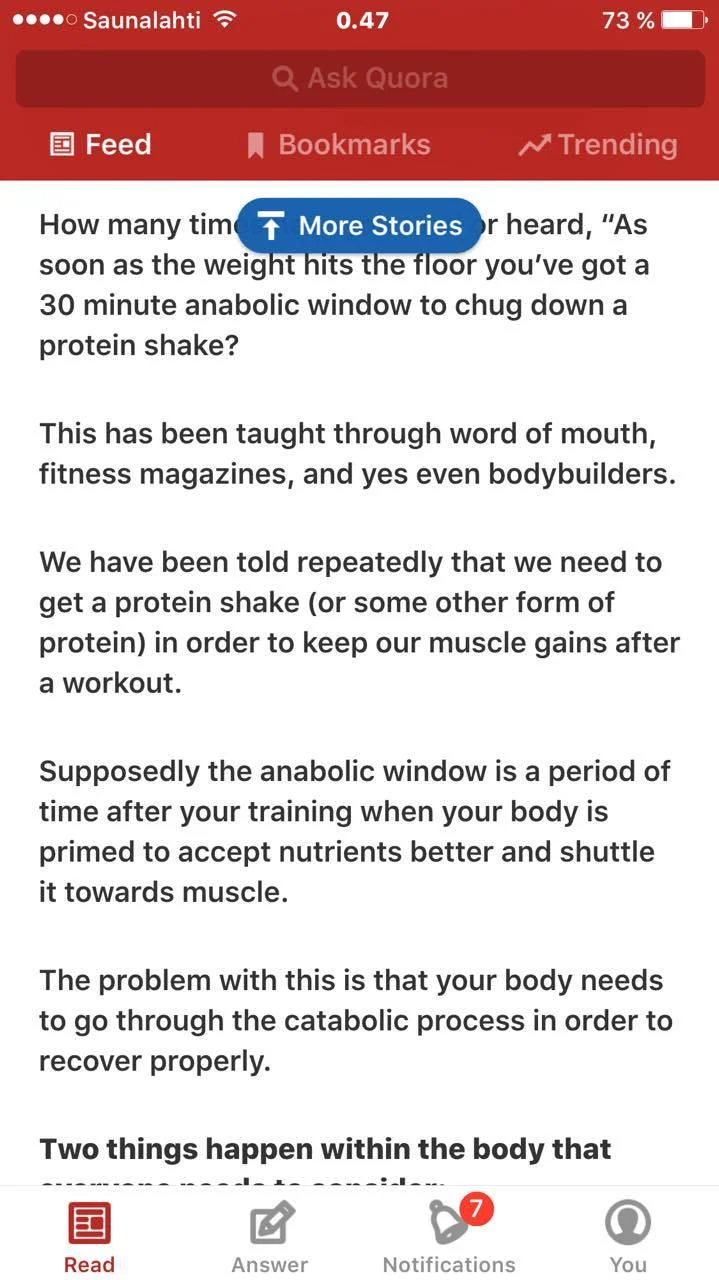Viewport: 719px width, 1280px height.
Task: Go to the Answer tab
Action: (x=269, y=1236)
